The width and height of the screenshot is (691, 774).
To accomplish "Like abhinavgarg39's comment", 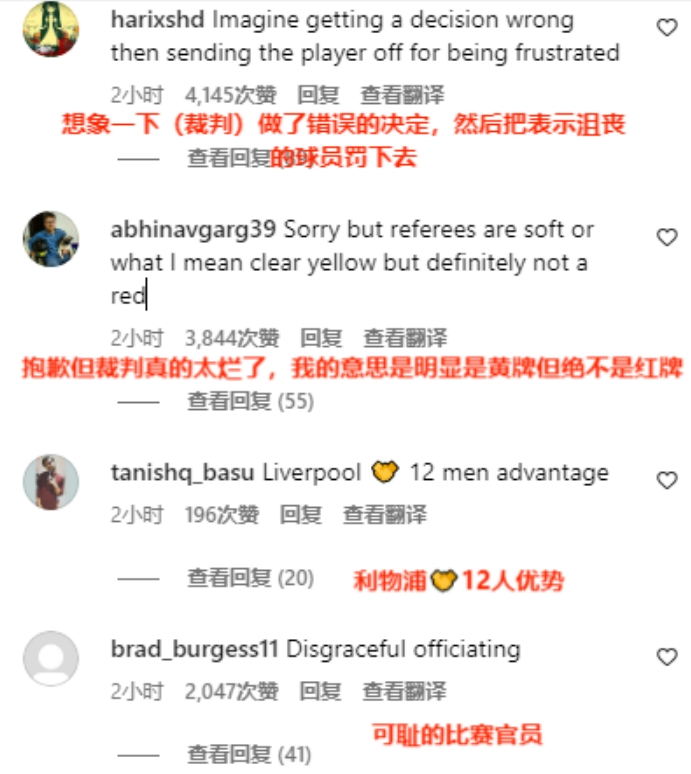I will pyautogui.click(x=667, y=237).
